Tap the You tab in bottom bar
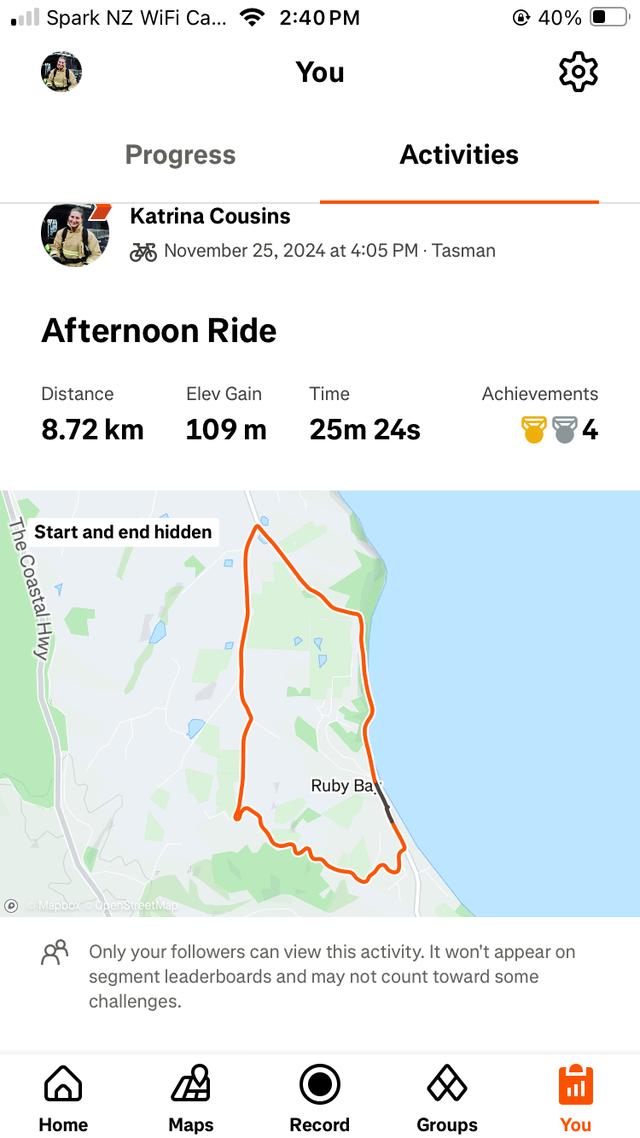This screenshot has height=1138, width=640. (x=575, y=1098)
